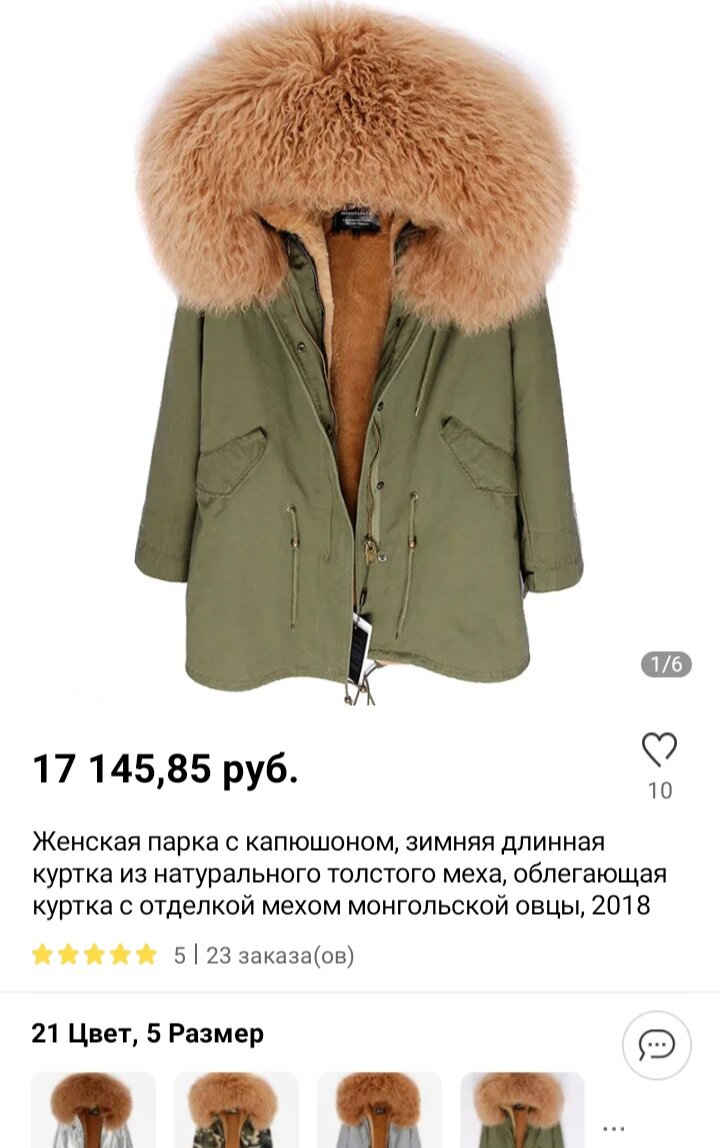720x1148 pixels.
Task: Choose the light gray parka color thumbnail
Action: point(379,1110)
